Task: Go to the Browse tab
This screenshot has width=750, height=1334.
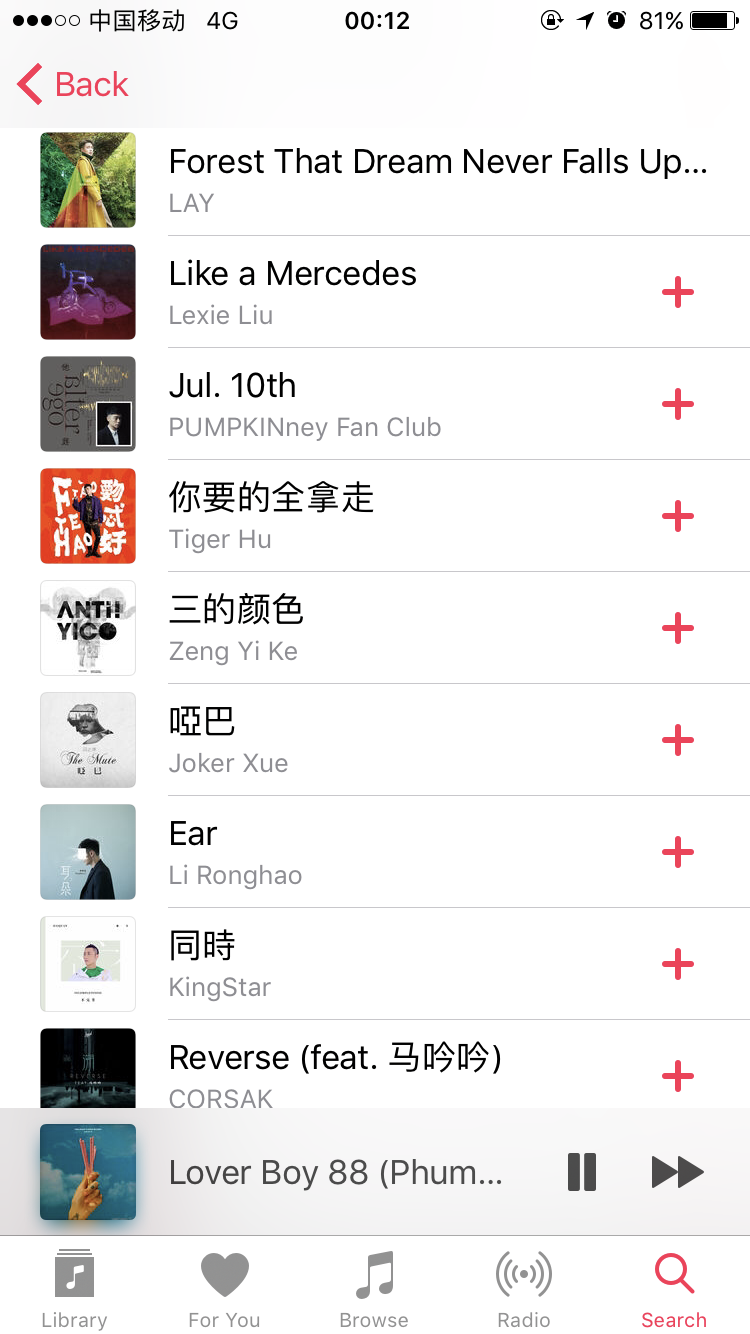Action: tap(374, 1288)
